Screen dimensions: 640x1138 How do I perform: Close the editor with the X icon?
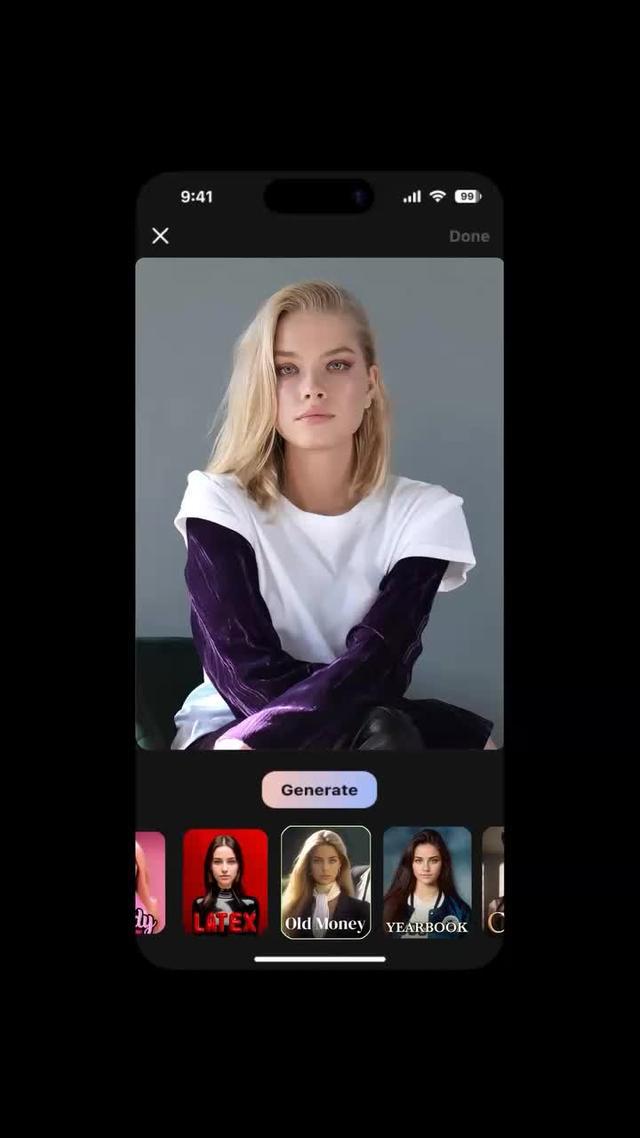(160, 236)
